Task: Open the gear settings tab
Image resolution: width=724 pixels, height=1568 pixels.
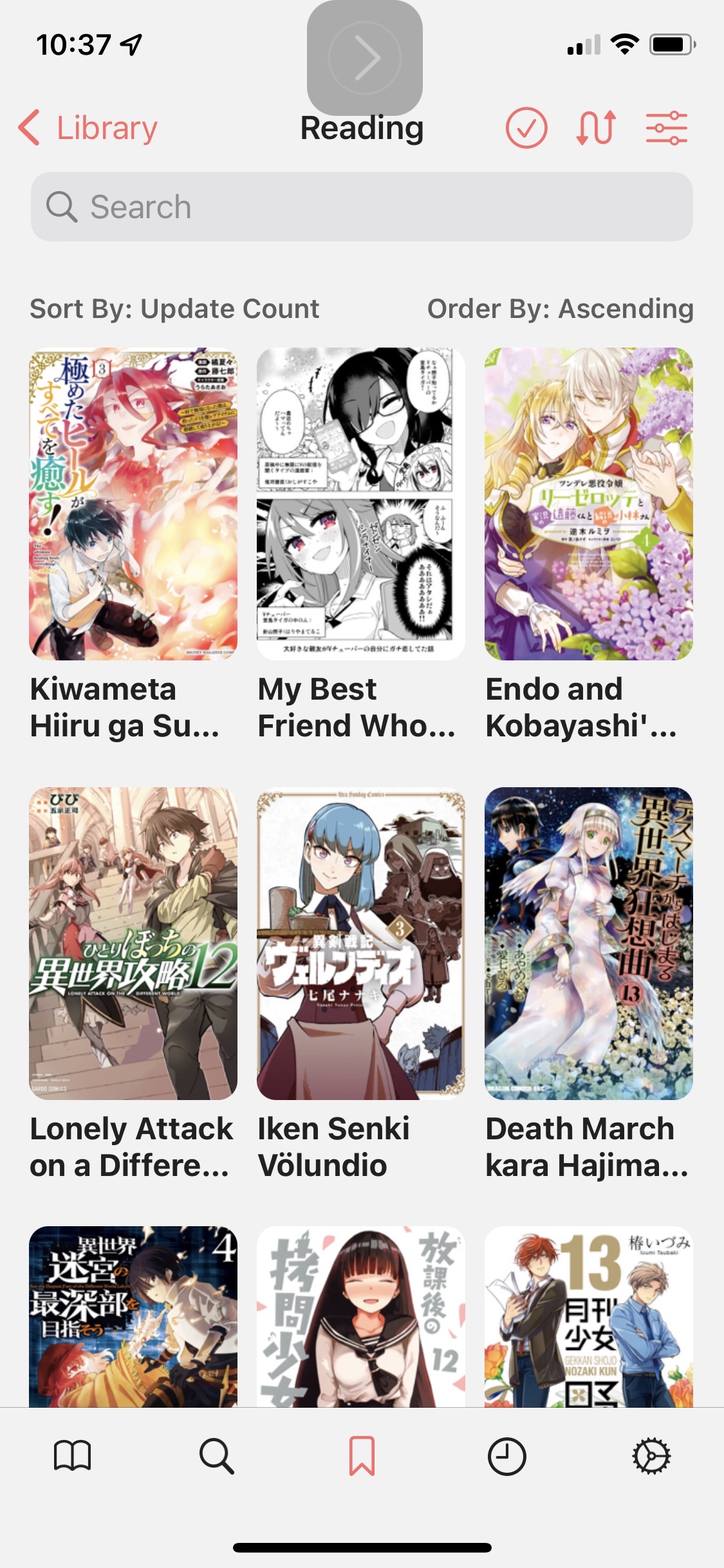Action: (x=651, y=1456)
